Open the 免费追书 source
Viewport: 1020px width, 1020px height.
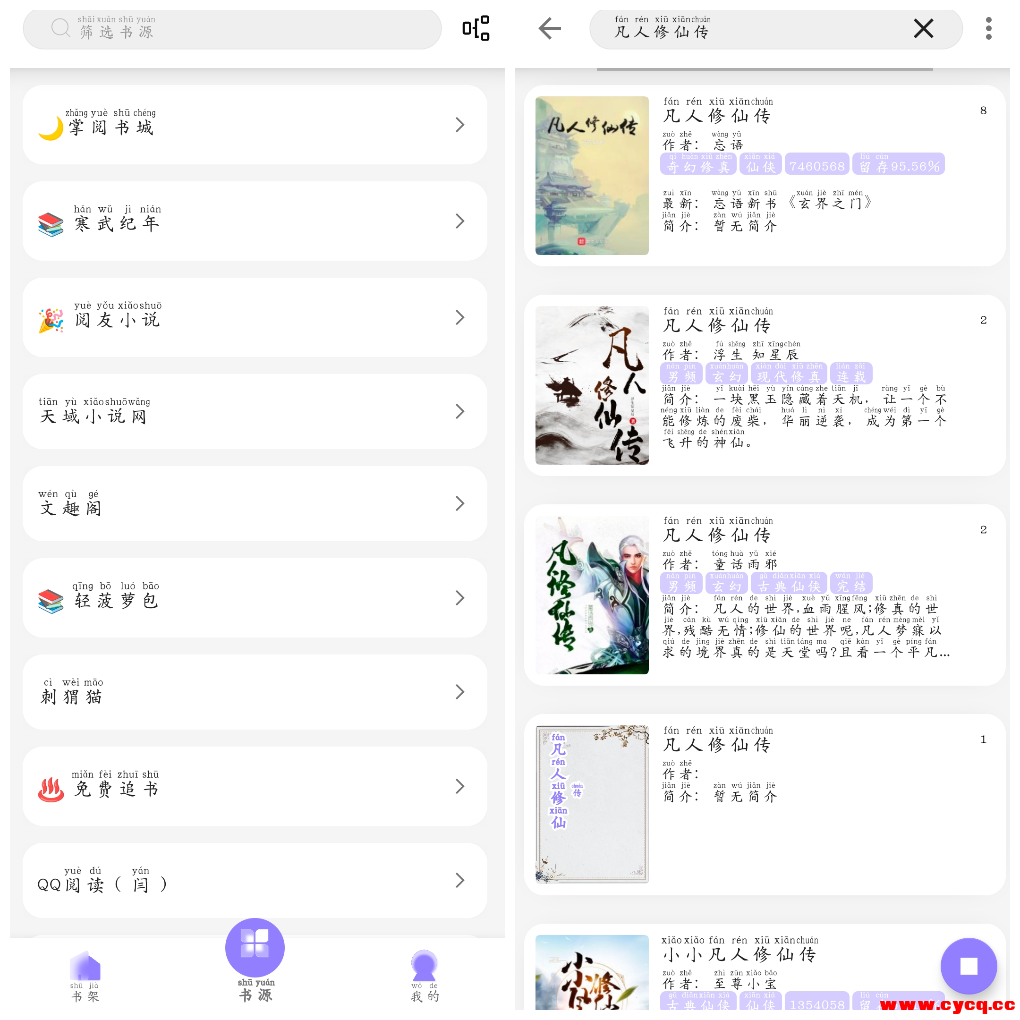(255, 787)
